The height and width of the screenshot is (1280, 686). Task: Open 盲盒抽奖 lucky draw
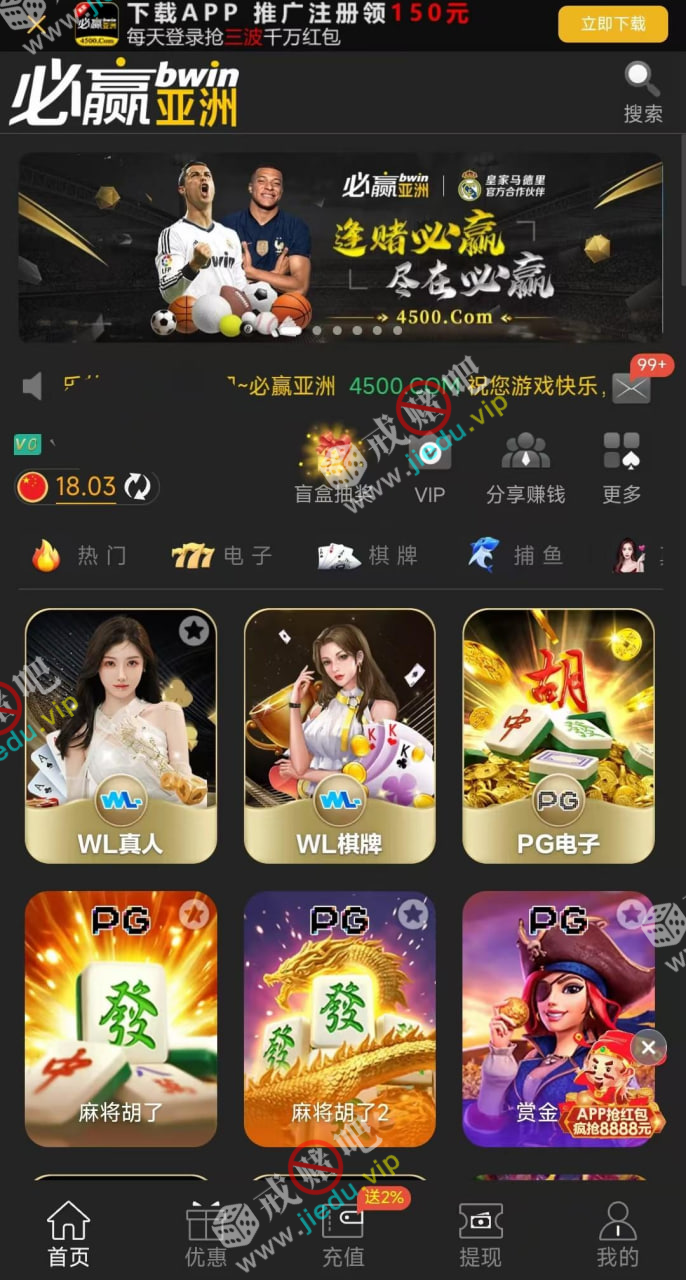click(334, 468)
